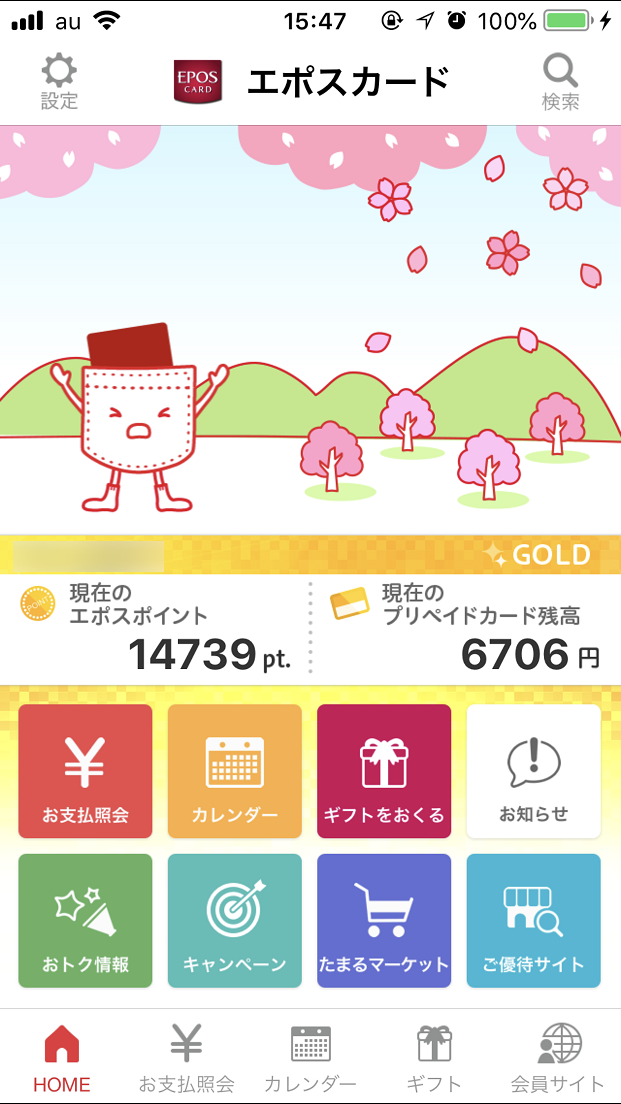Open the orange カレンダー tile
This screenshot has height=1104, width=621.
tap(235, 771)
